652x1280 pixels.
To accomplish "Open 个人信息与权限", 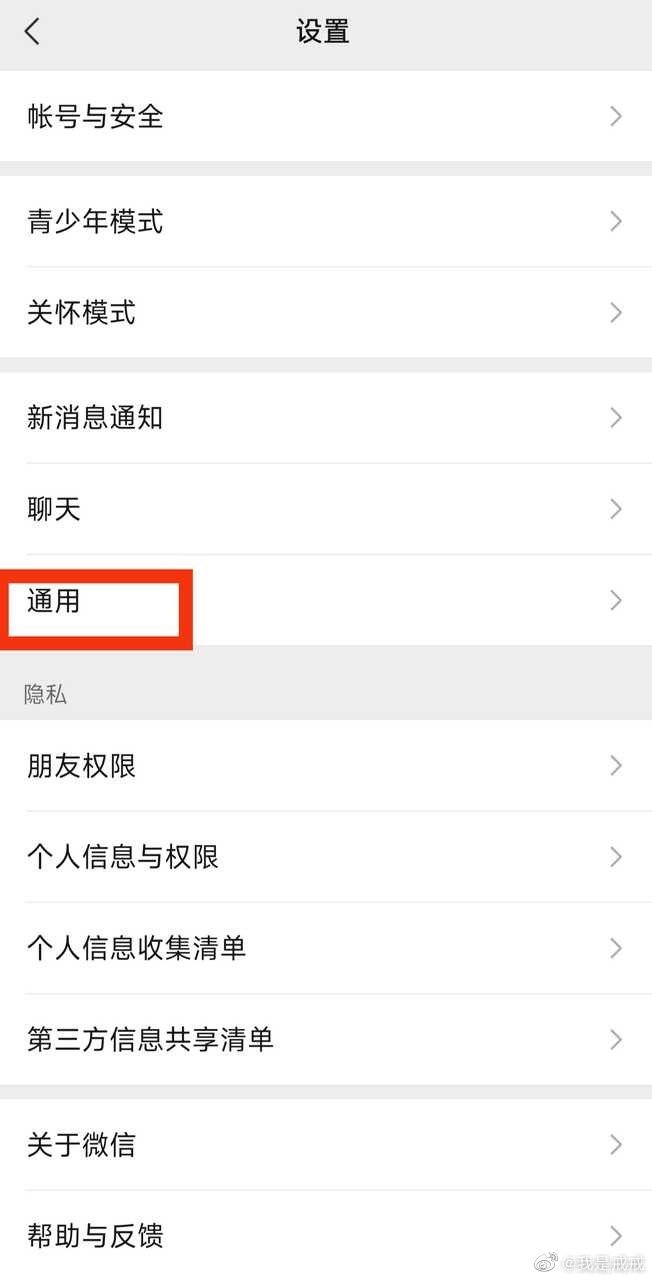I will click(326, 856).
